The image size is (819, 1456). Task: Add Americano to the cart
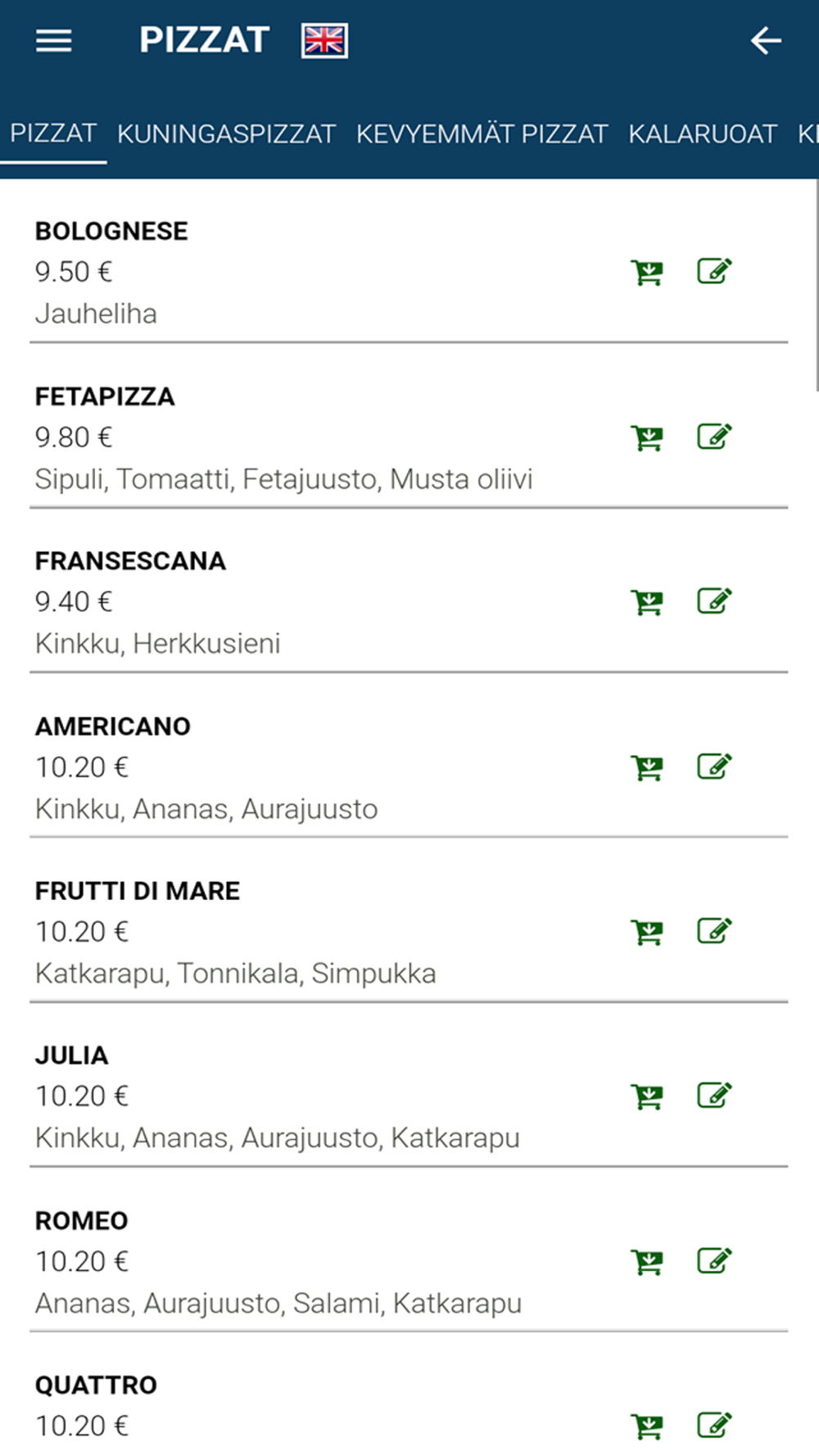pyautogui.click(x=647, y=767)
